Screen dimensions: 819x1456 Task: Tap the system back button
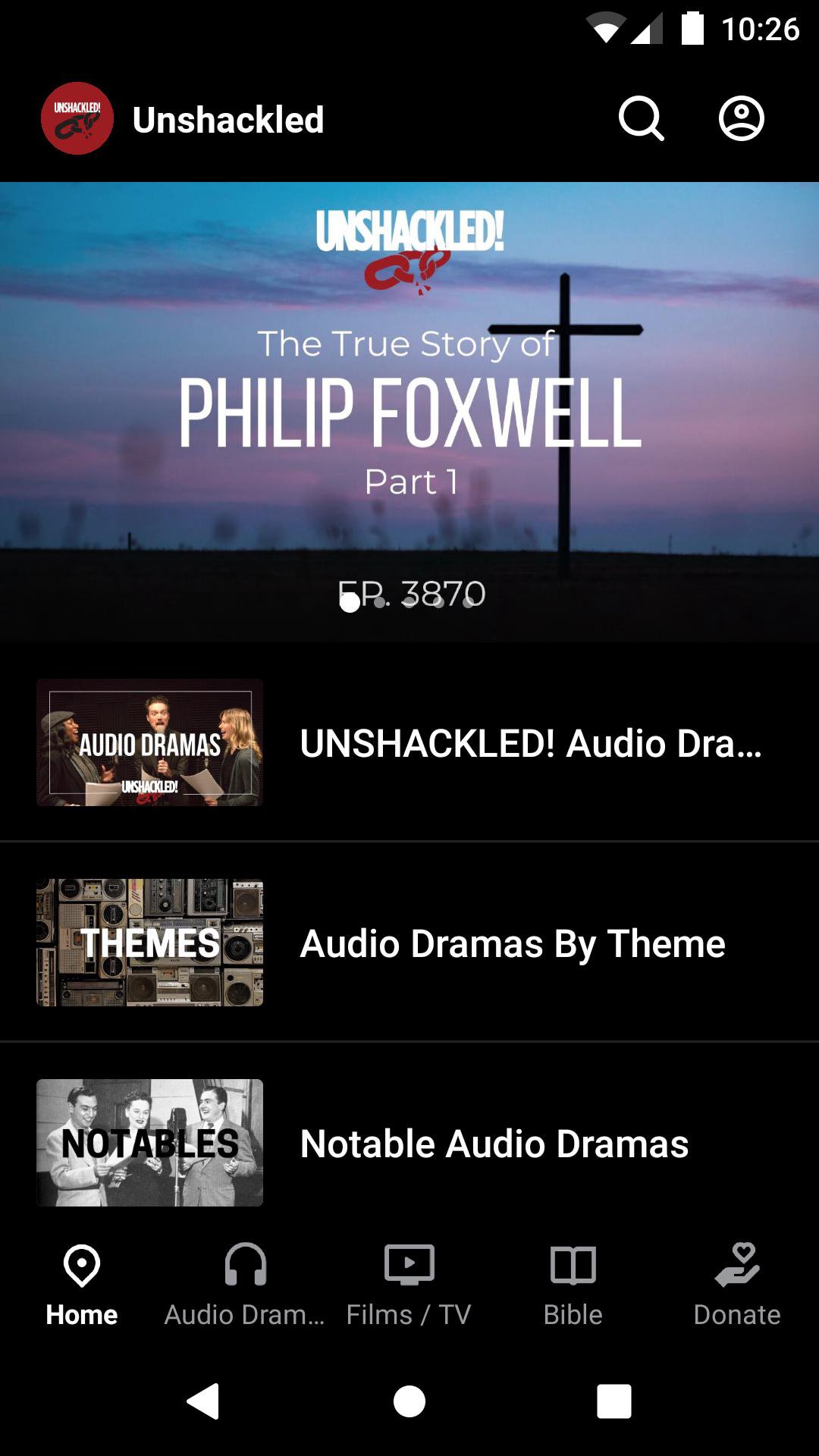point(203,1401)
